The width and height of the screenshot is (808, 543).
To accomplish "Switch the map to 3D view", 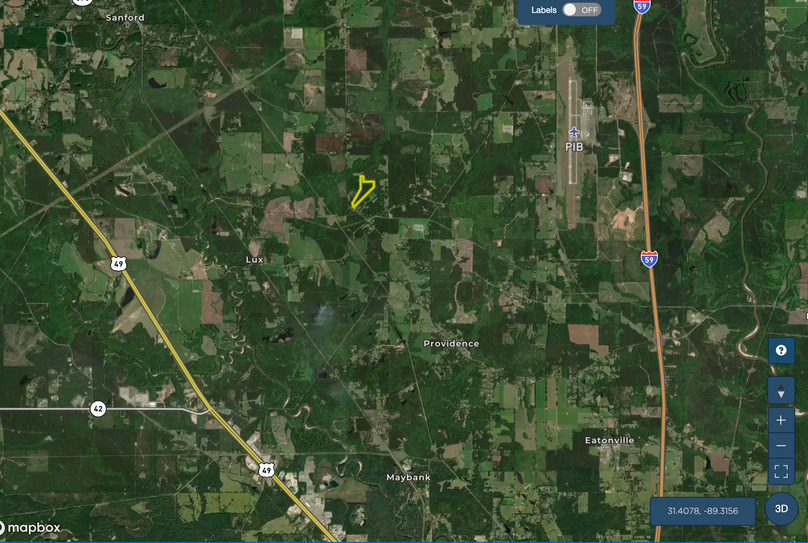I will (781, 509).
